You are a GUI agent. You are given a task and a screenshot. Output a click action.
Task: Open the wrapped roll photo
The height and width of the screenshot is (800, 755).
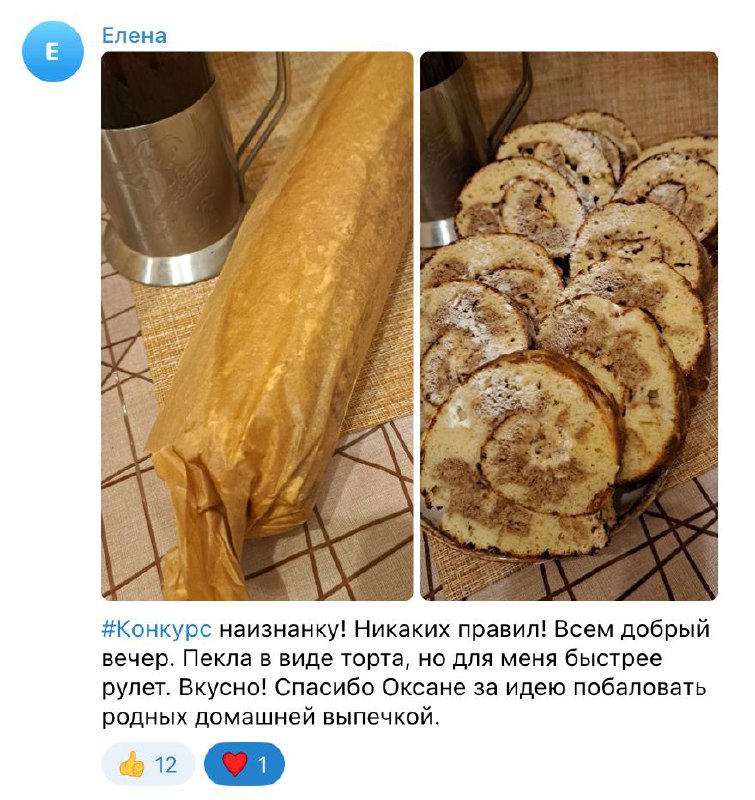257,325
